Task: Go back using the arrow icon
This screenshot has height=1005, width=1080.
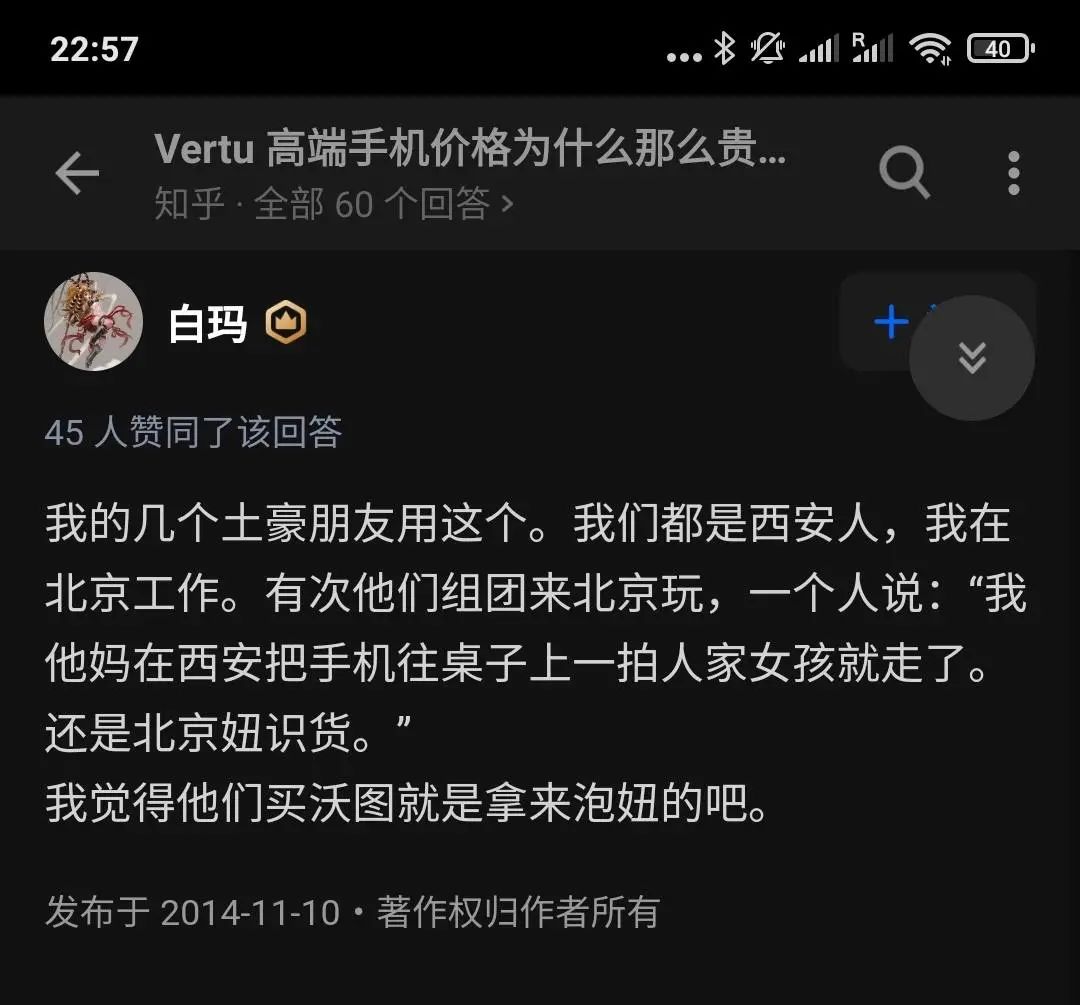Action: [x=77, y=174]
